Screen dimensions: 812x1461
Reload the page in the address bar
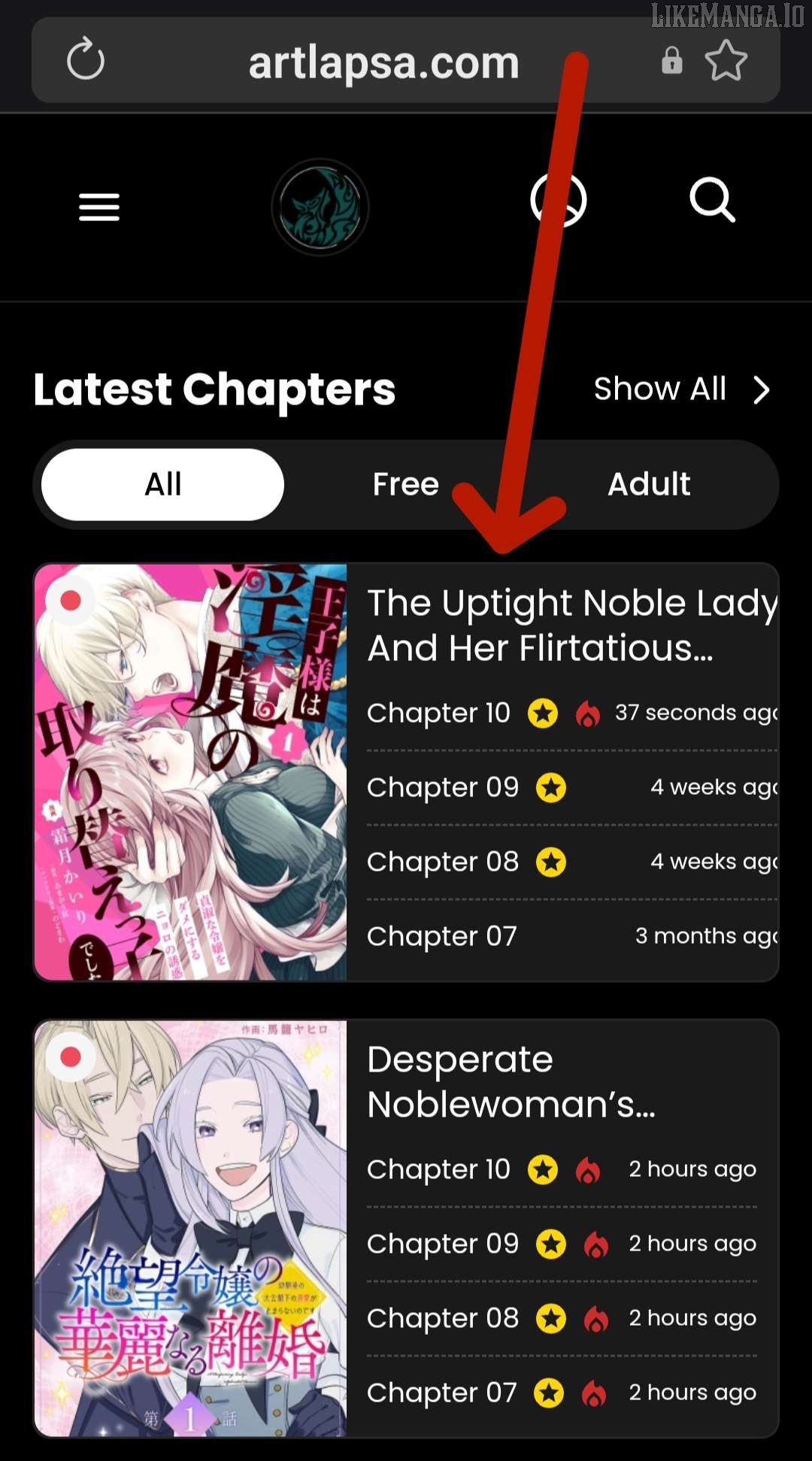coord(85,60)
